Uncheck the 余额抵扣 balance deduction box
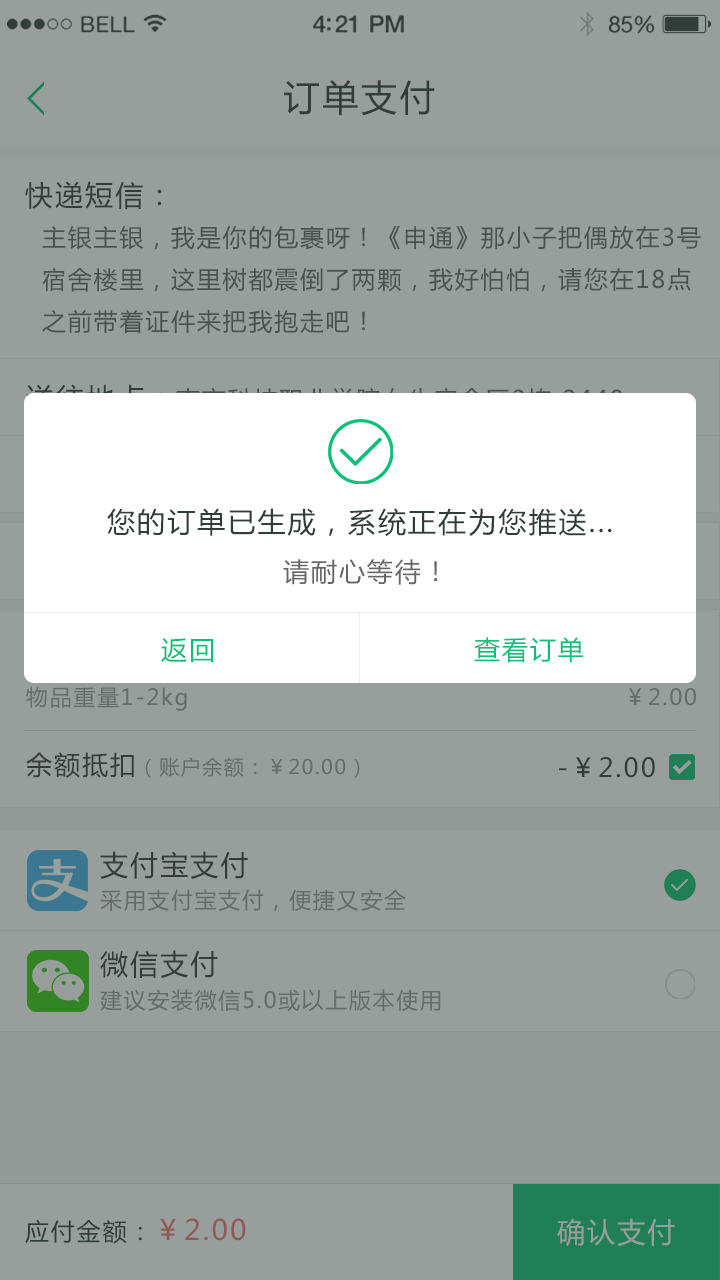The image size is (720, 1280). coord(682,767)
